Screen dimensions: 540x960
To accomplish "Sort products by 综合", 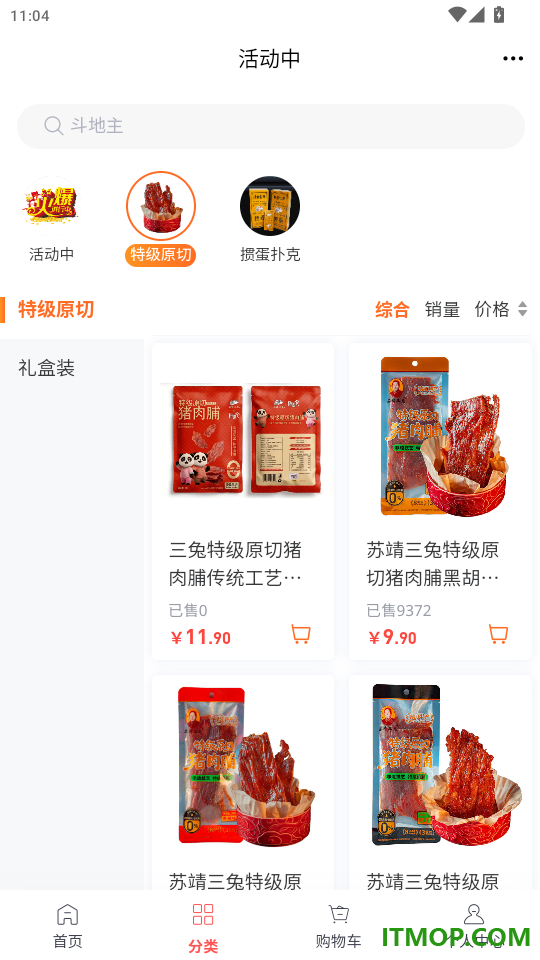I will click(392, 310).
